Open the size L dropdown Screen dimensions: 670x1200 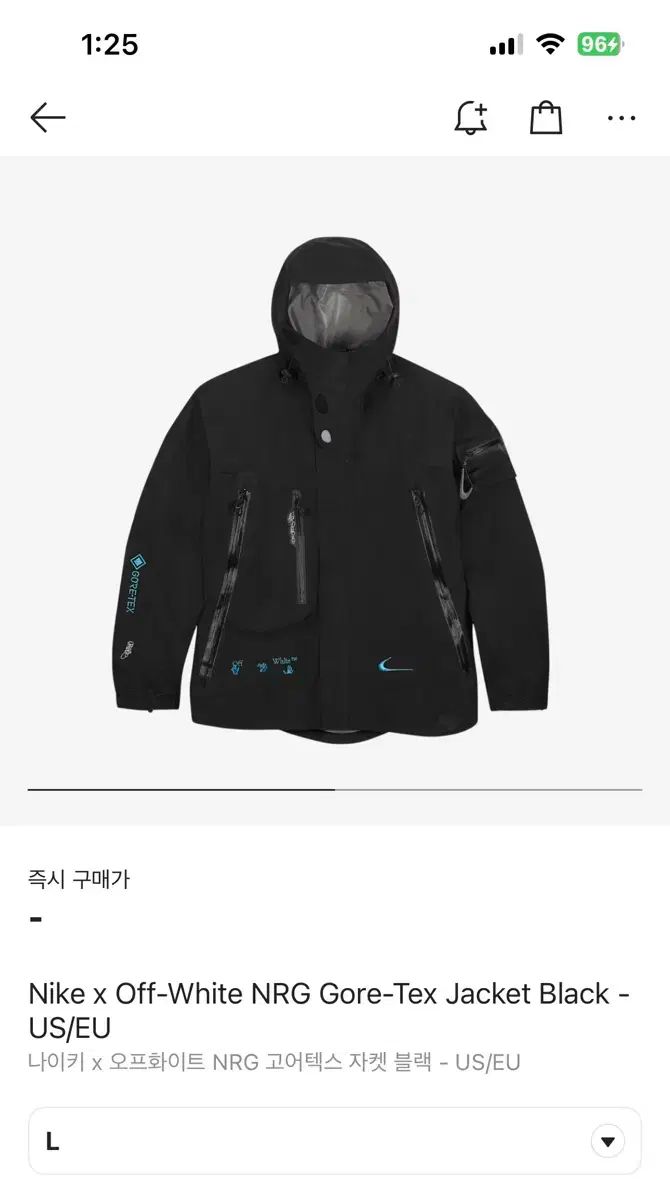pyautogui.click(x=335, y=1141)
